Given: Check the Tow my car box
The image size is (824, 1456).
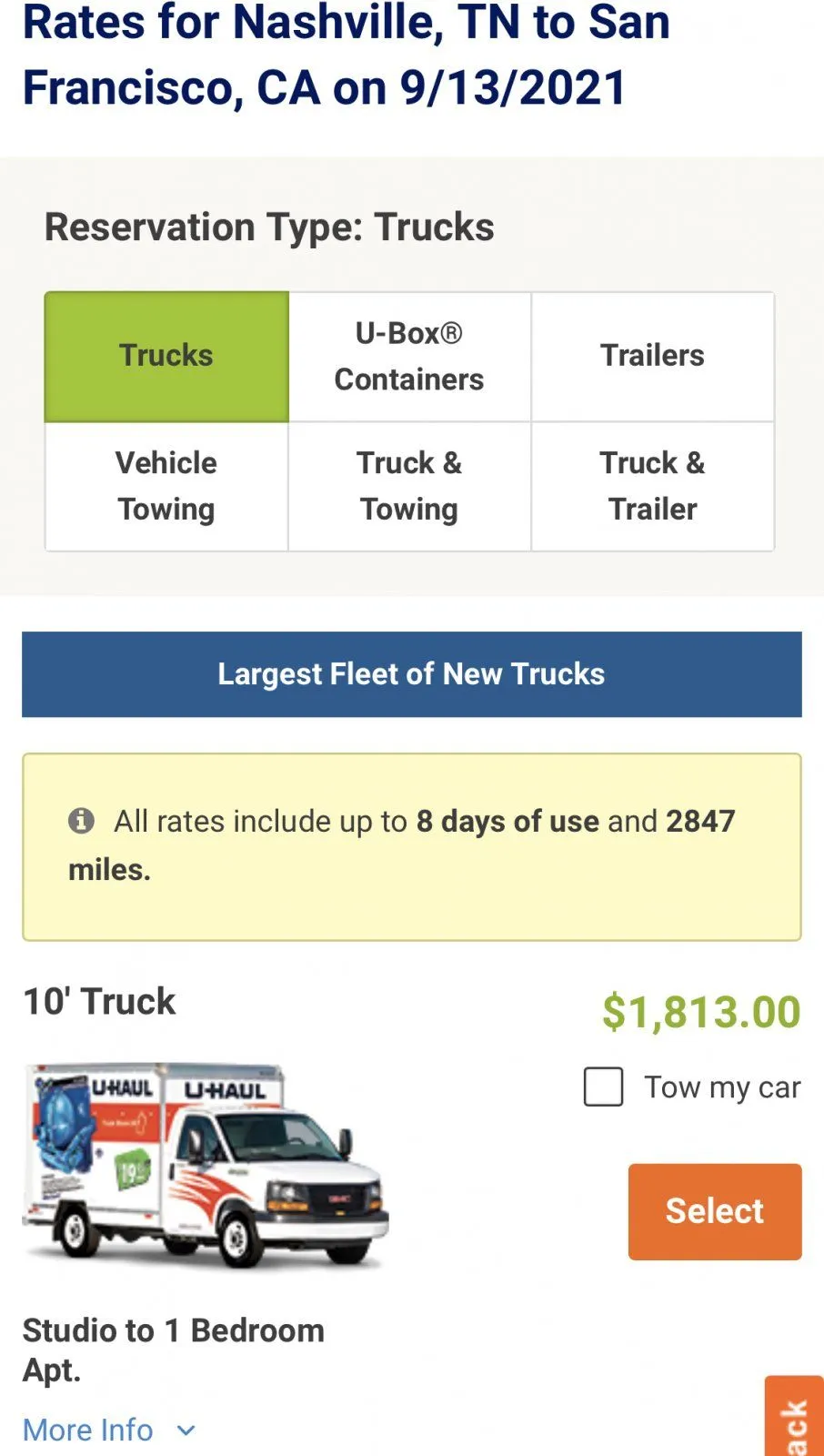Looking at the screenshot, I should click(604, 1087).
